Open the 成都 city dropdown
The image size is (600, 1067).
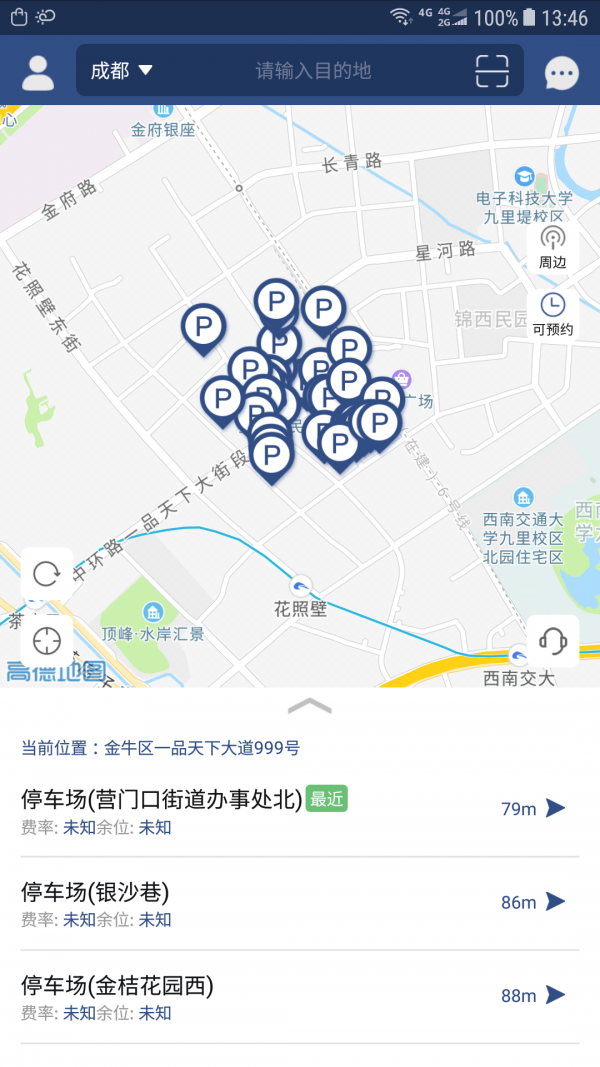click(120, 70)
